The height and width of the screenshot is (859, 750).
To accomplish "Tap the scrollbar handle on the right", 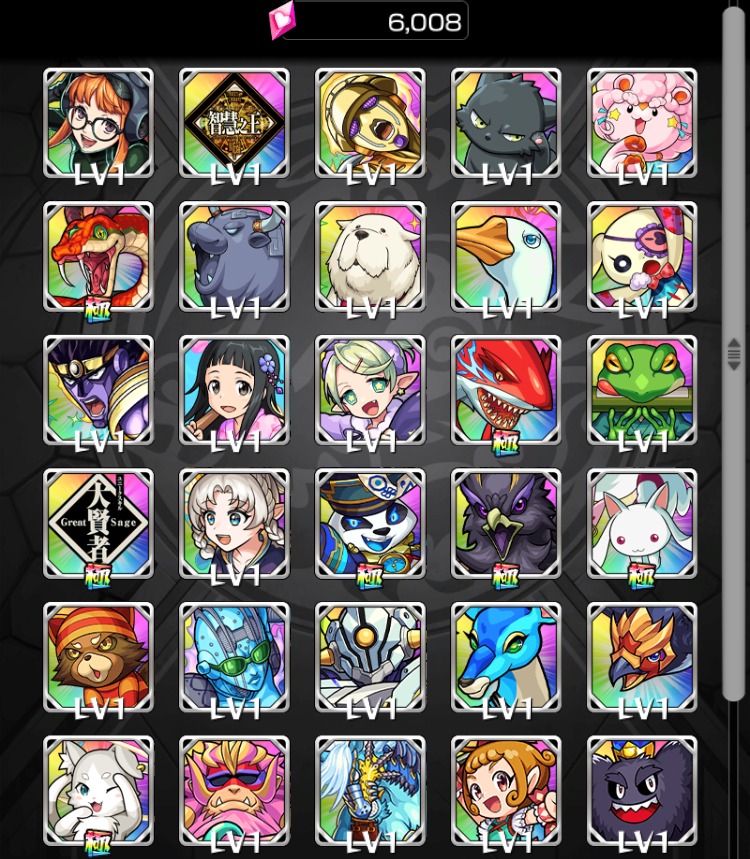I will click(734, 352).
